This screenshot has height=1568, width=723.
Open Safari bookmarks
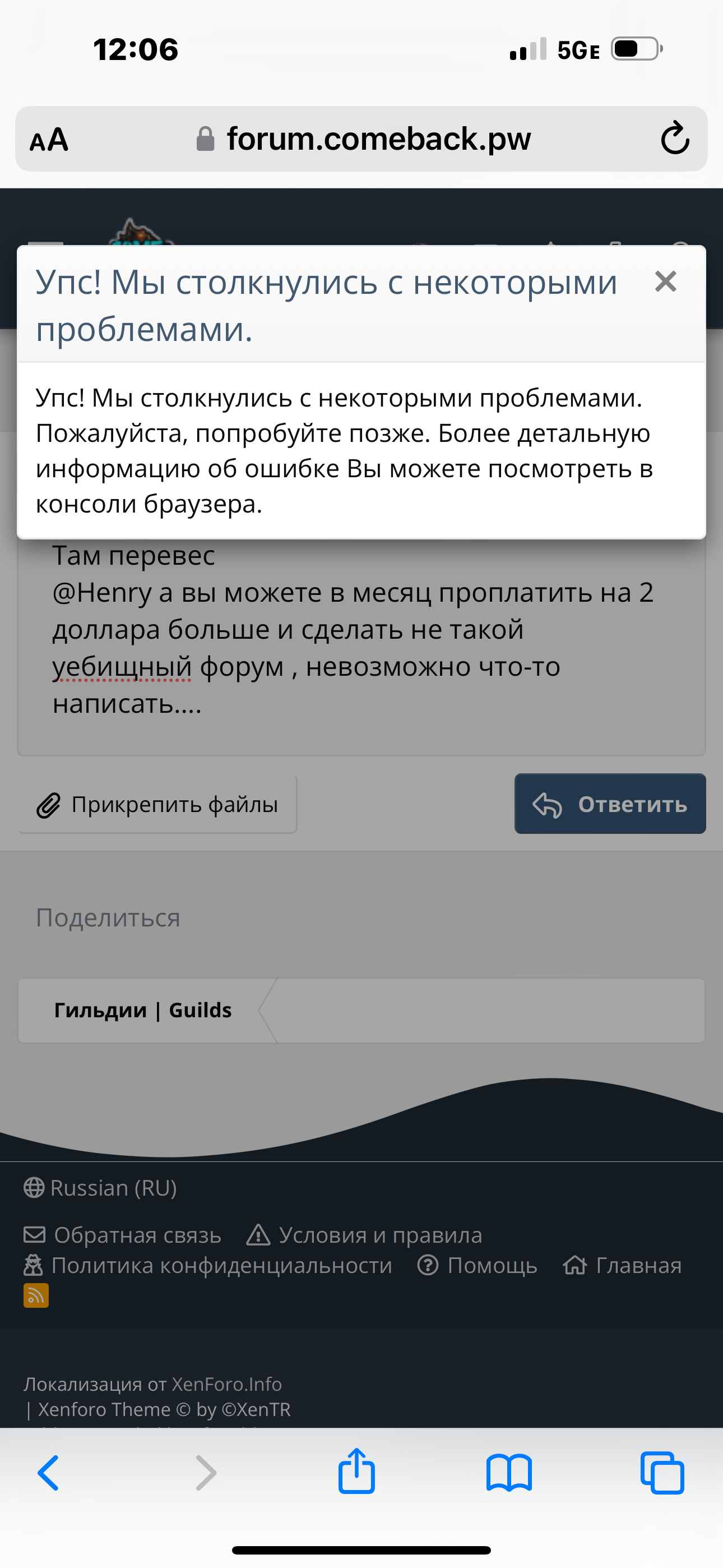click(x=509, y=1473)
